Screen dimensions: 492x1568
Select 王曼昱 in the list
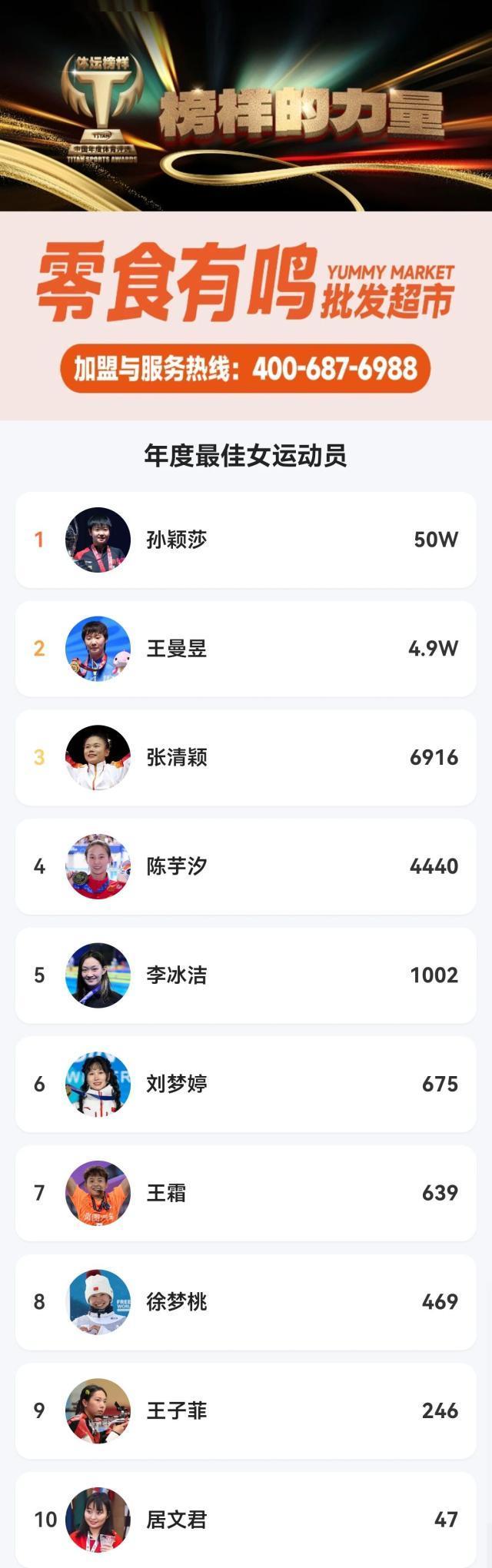[246, 649]
